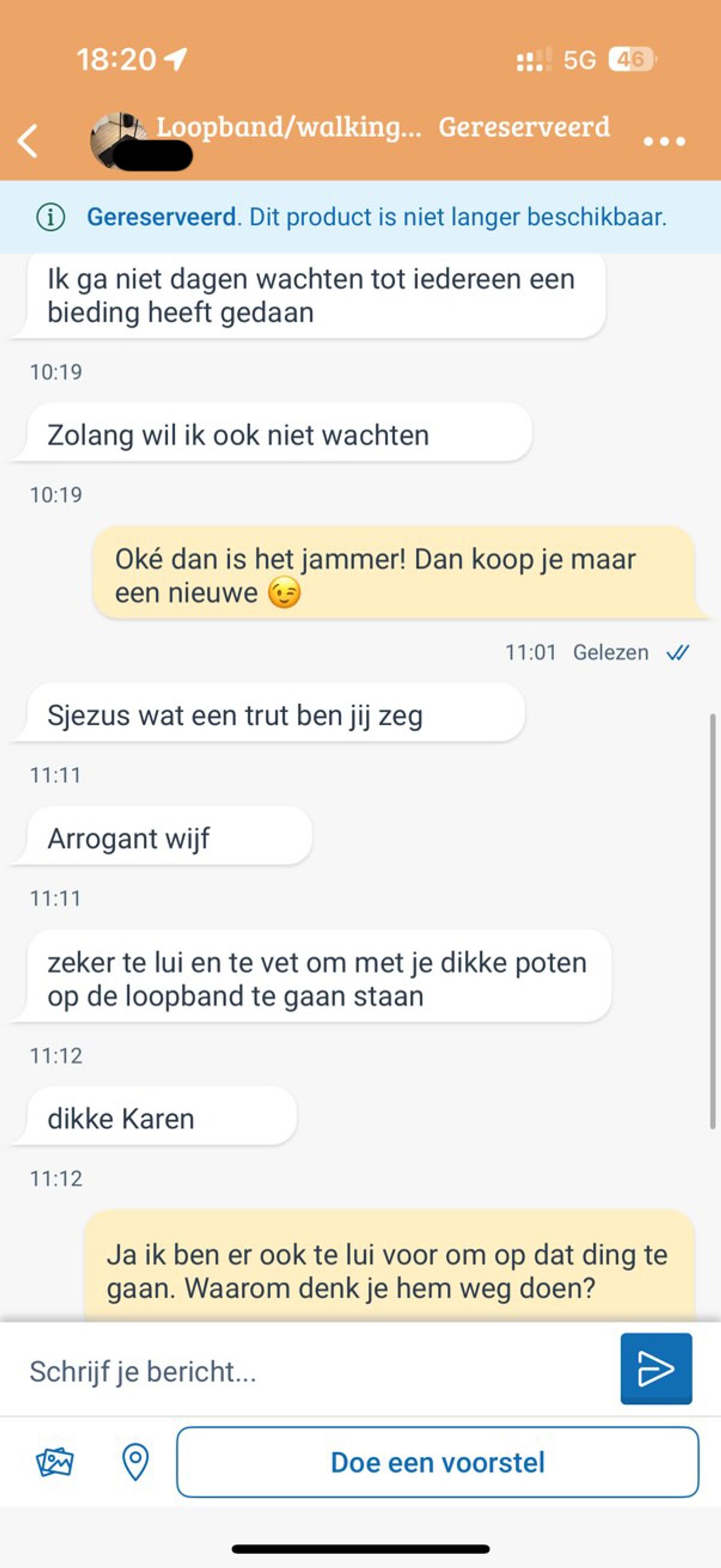Open the Loopband/walking listing from the header
Viewport: 721px width, 1568px height.
(288, 127)
